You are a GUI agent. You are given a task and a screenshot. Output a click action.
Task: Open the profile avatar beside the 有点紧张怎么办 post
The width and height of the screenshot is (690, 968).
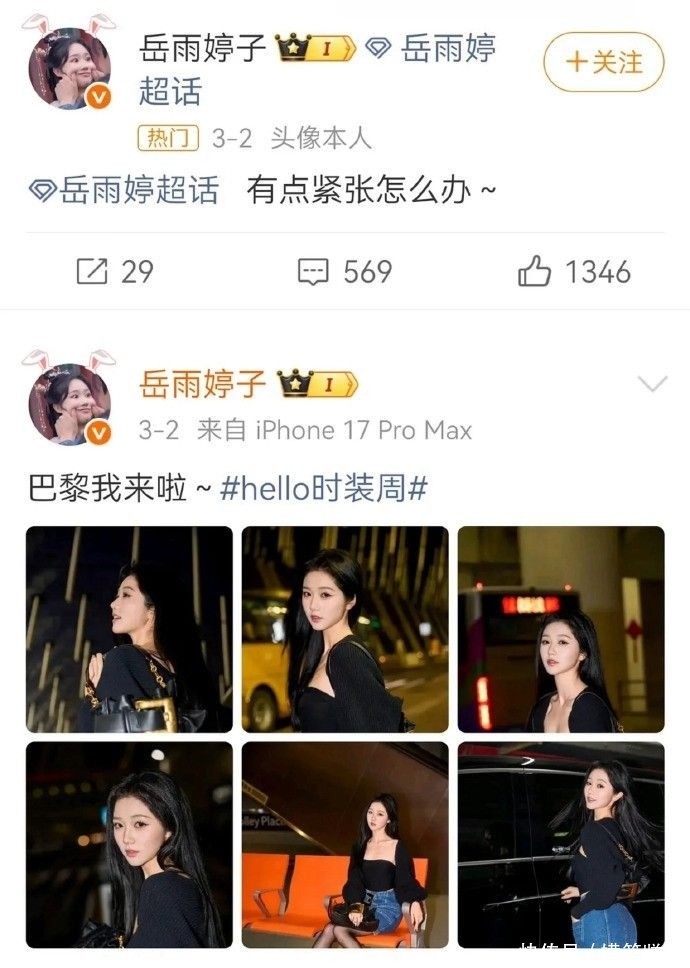coord(69,67)
